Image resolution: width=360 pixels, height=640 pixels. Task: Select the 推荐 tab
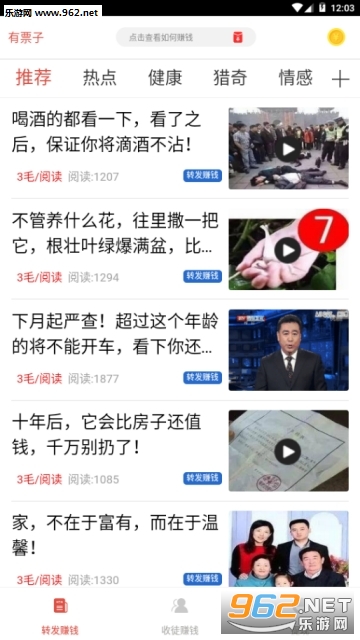(34, 78)
